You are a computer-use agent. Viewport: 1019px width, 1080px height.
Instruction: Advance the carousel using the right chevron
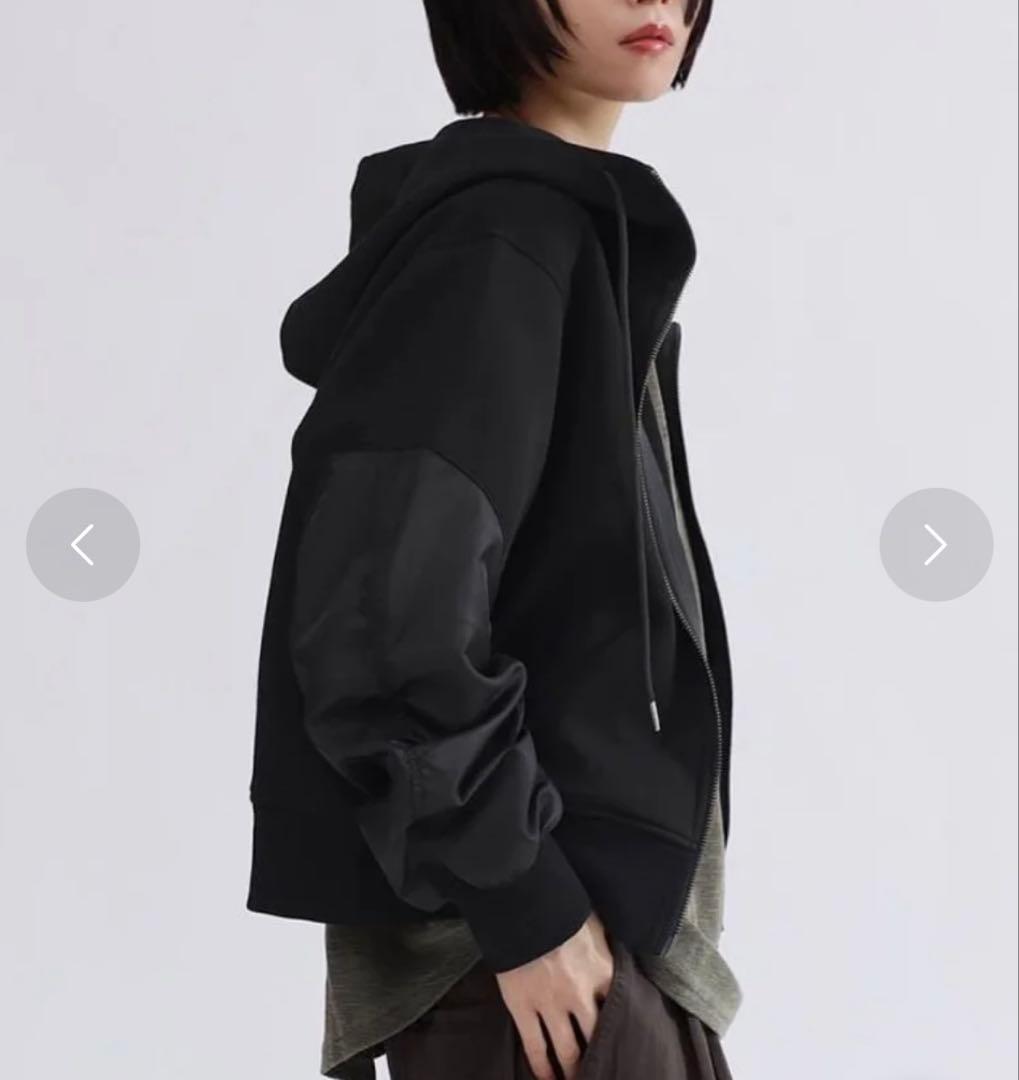936,544
